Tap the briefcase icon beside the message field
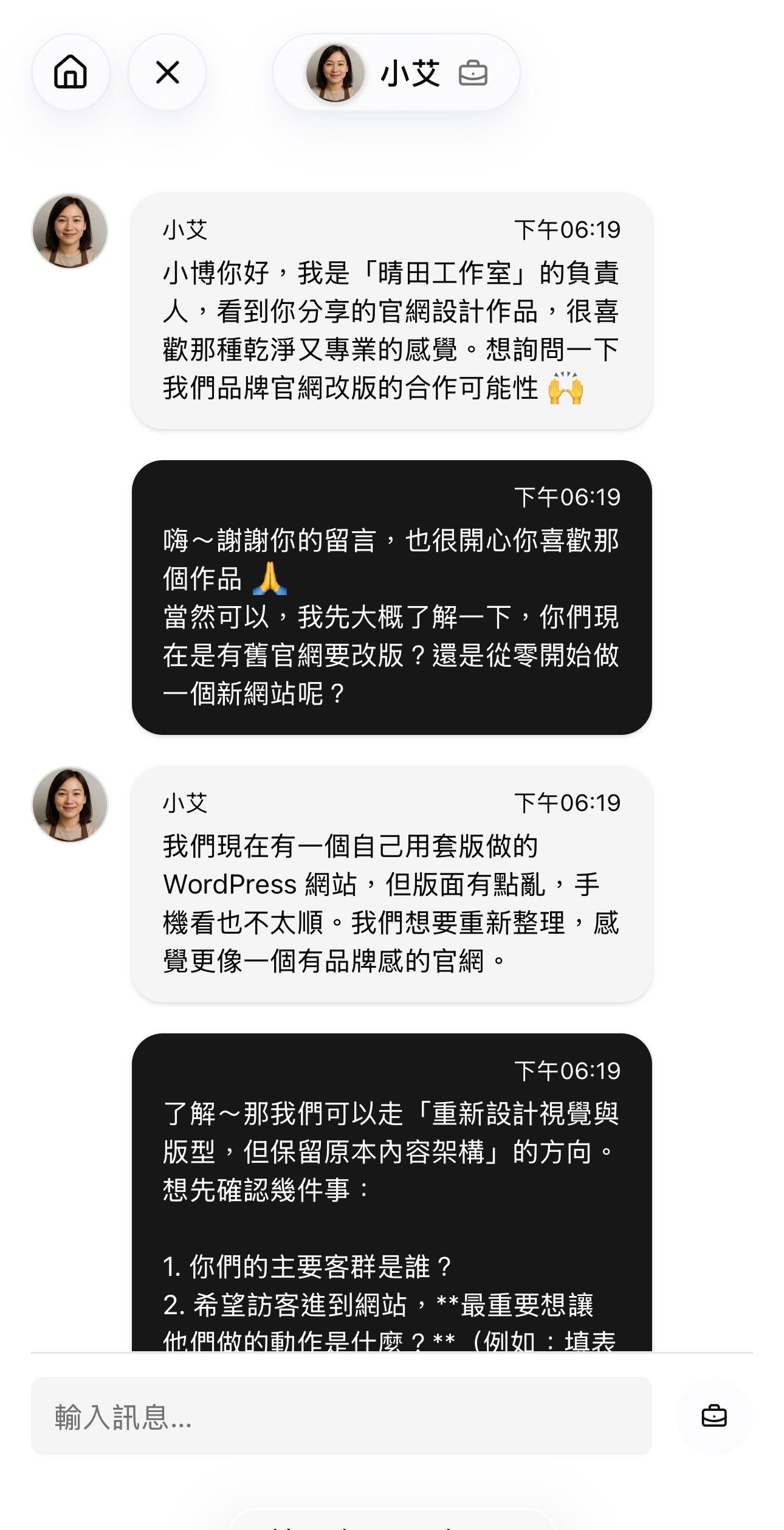 pyautogui.click(x=714, y=1416)
